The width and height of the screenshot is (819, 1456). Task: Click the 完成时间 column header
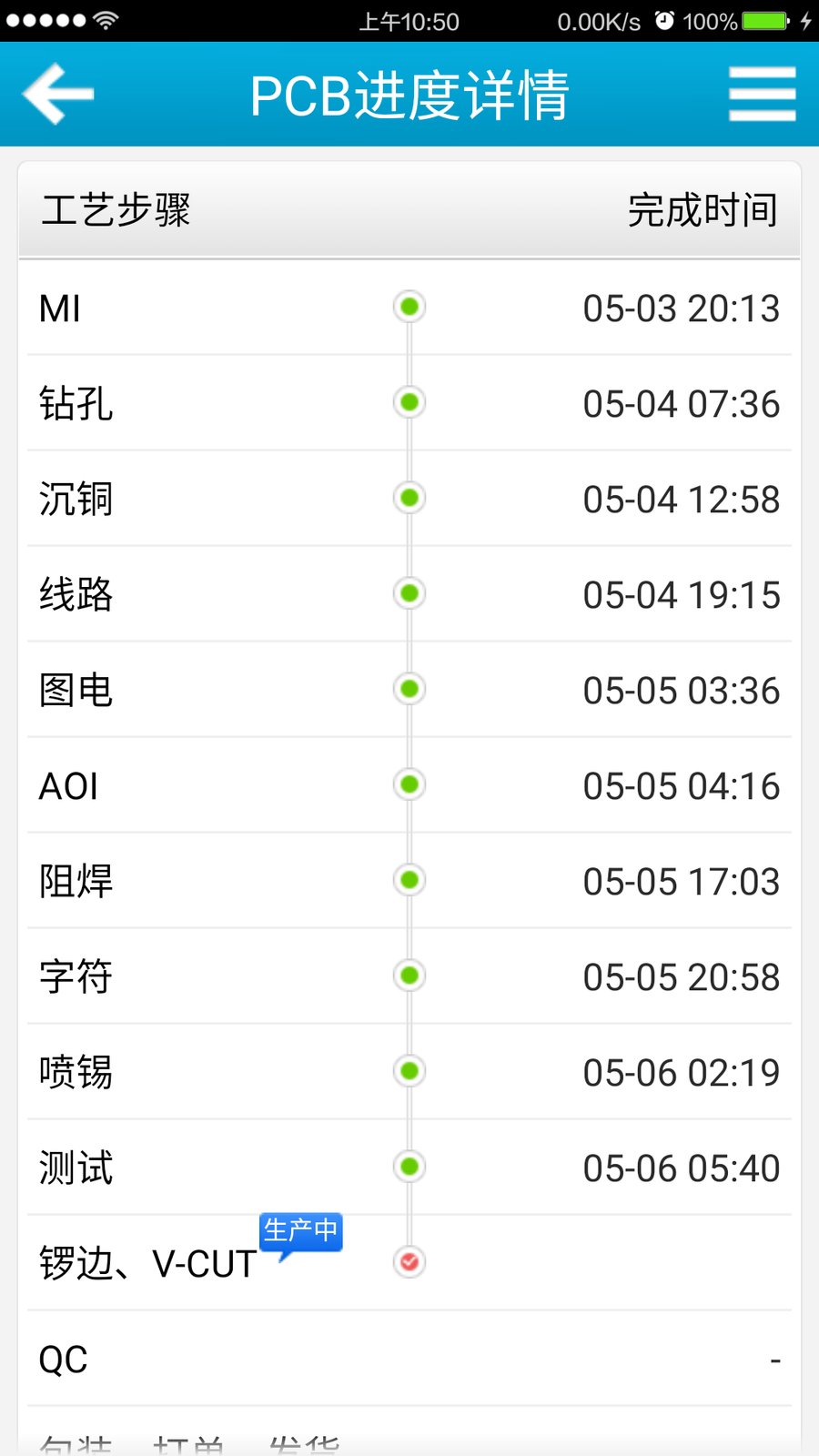703,210
